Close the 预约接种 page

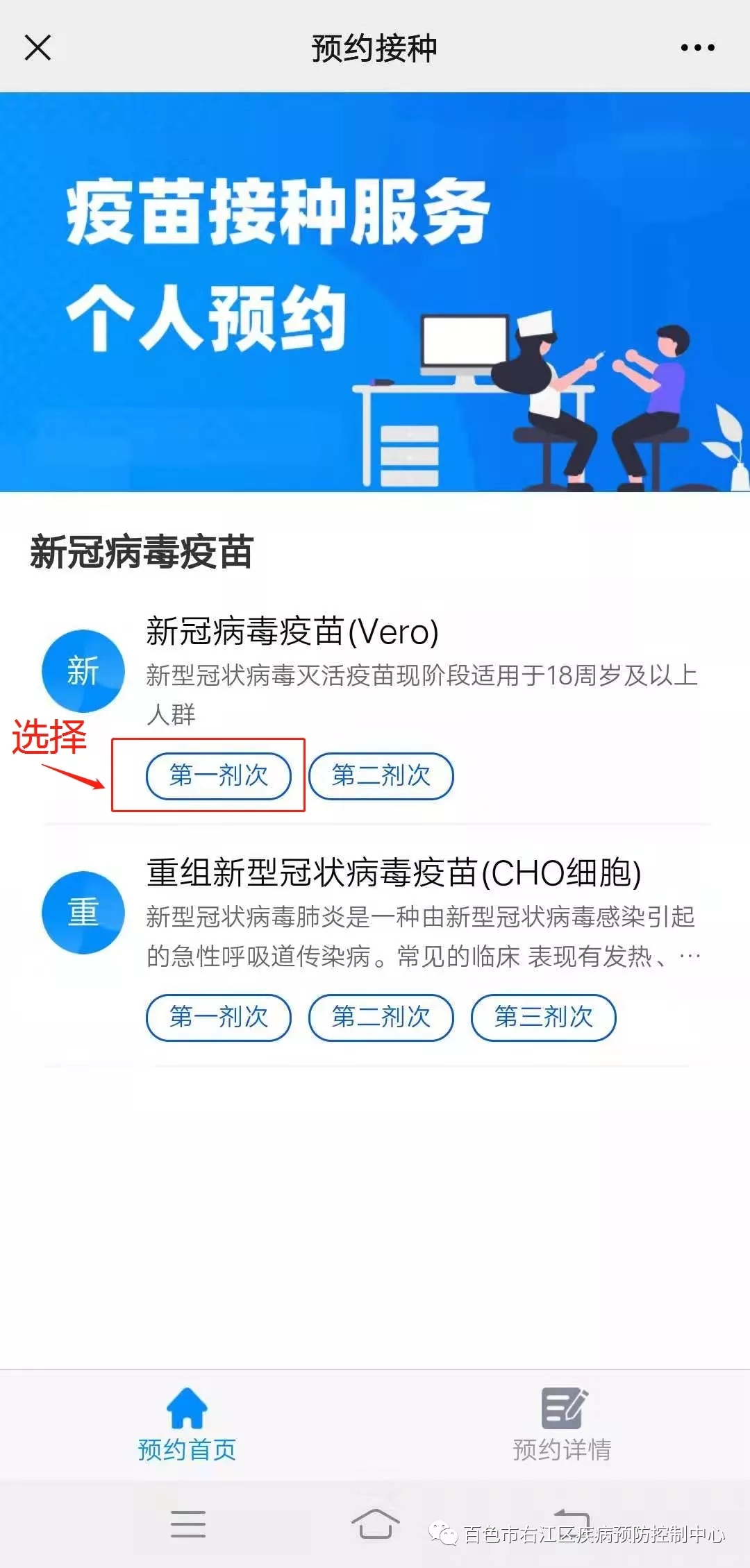37,48
